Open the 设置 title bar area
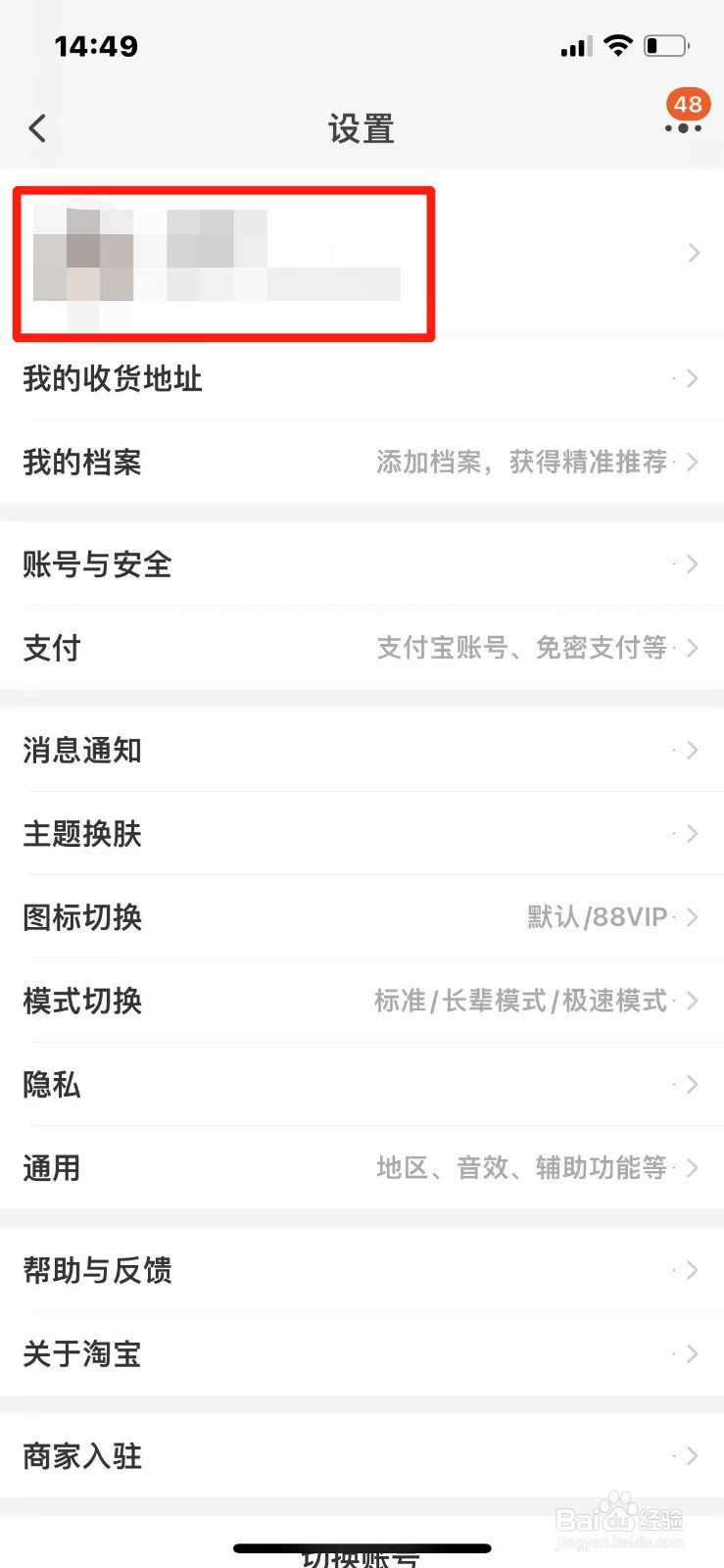Image resolution: width=724 pixels, height=1568 pixels. click(361, 128)
